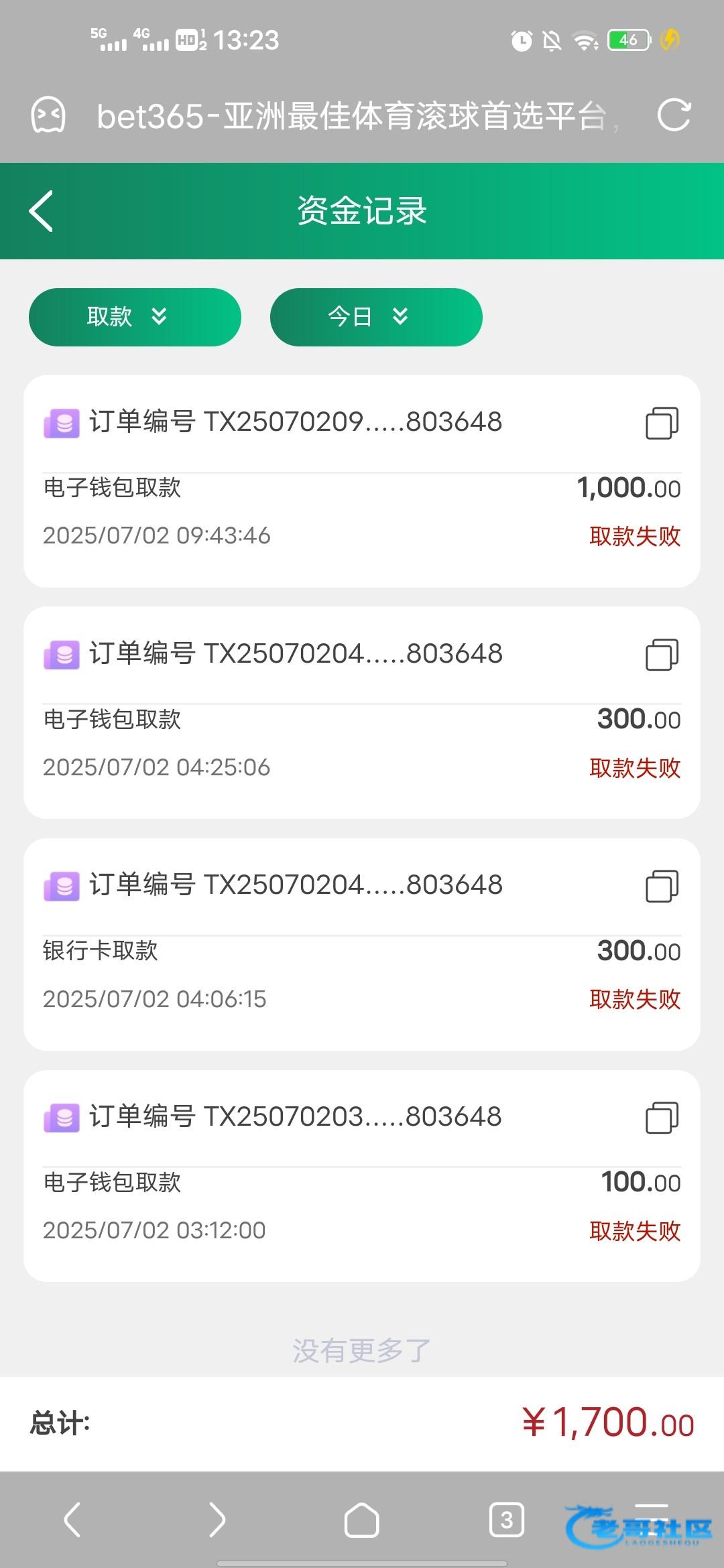
Task: Show the 3 open browser tabs
Action: 506,1519
